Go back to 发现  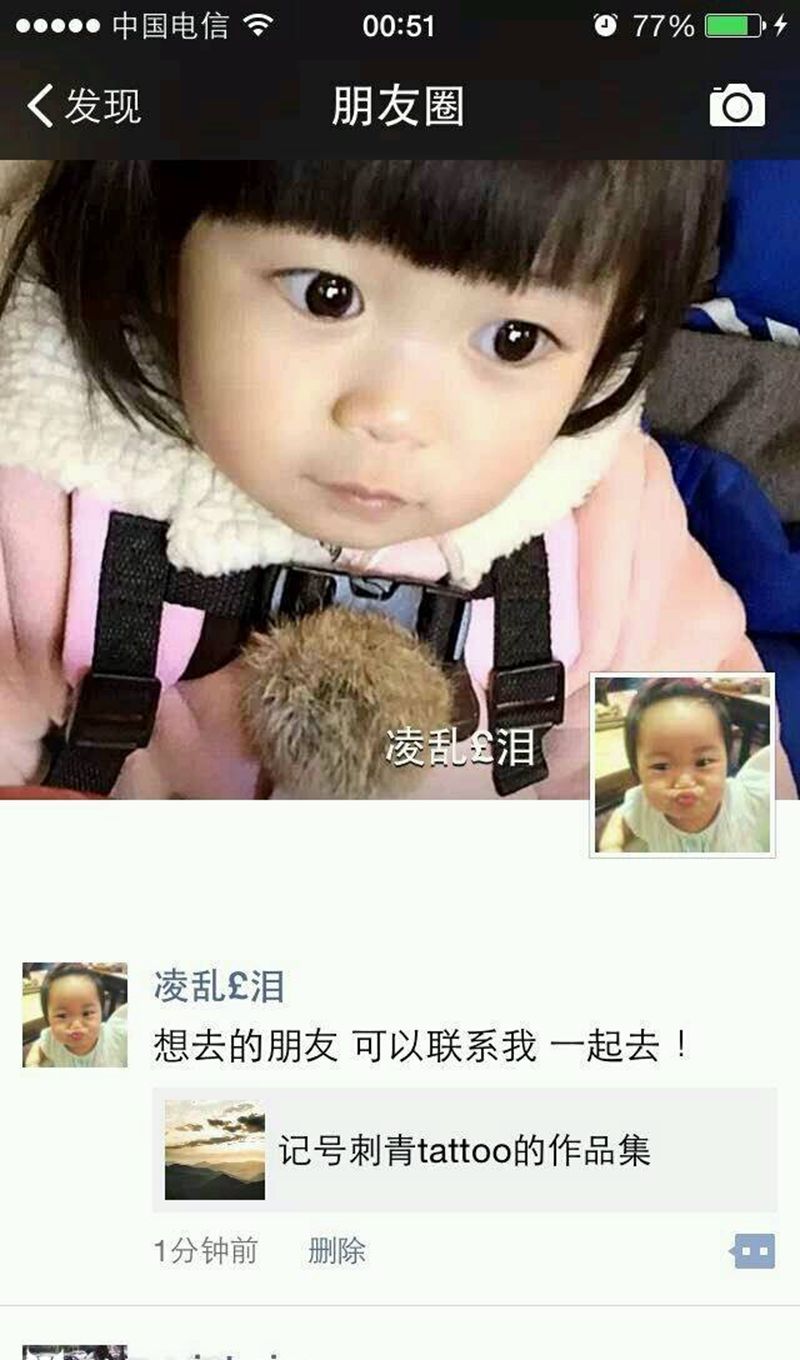tap(82, 106)
